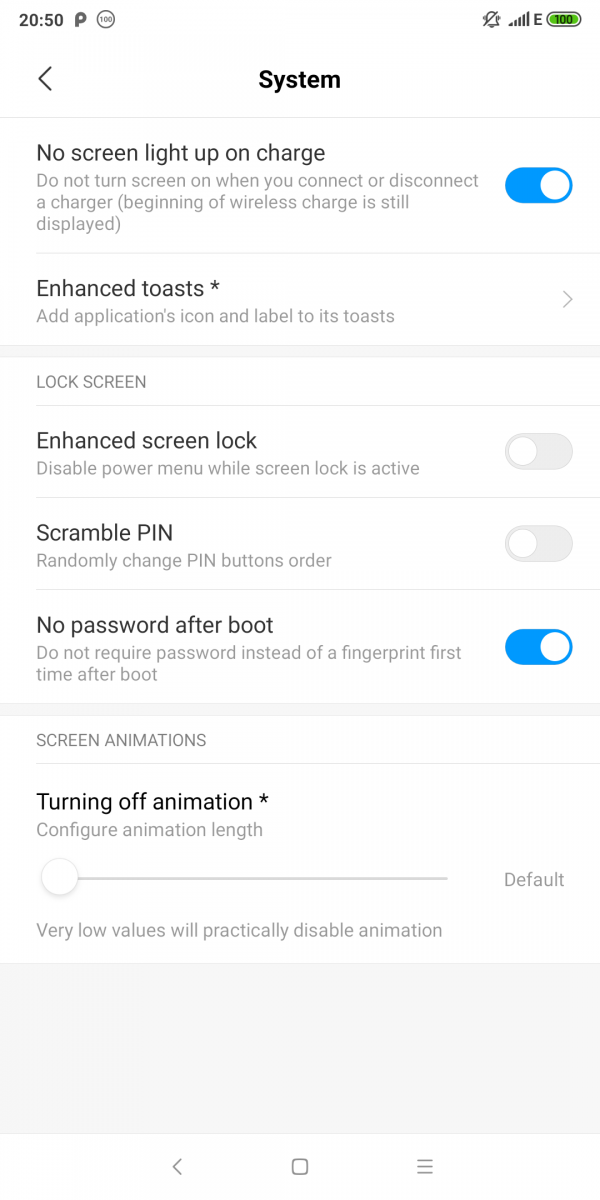Go back using the top-left arrow
The width and height of the screenshot is (600, 1200).
(45, 79)
